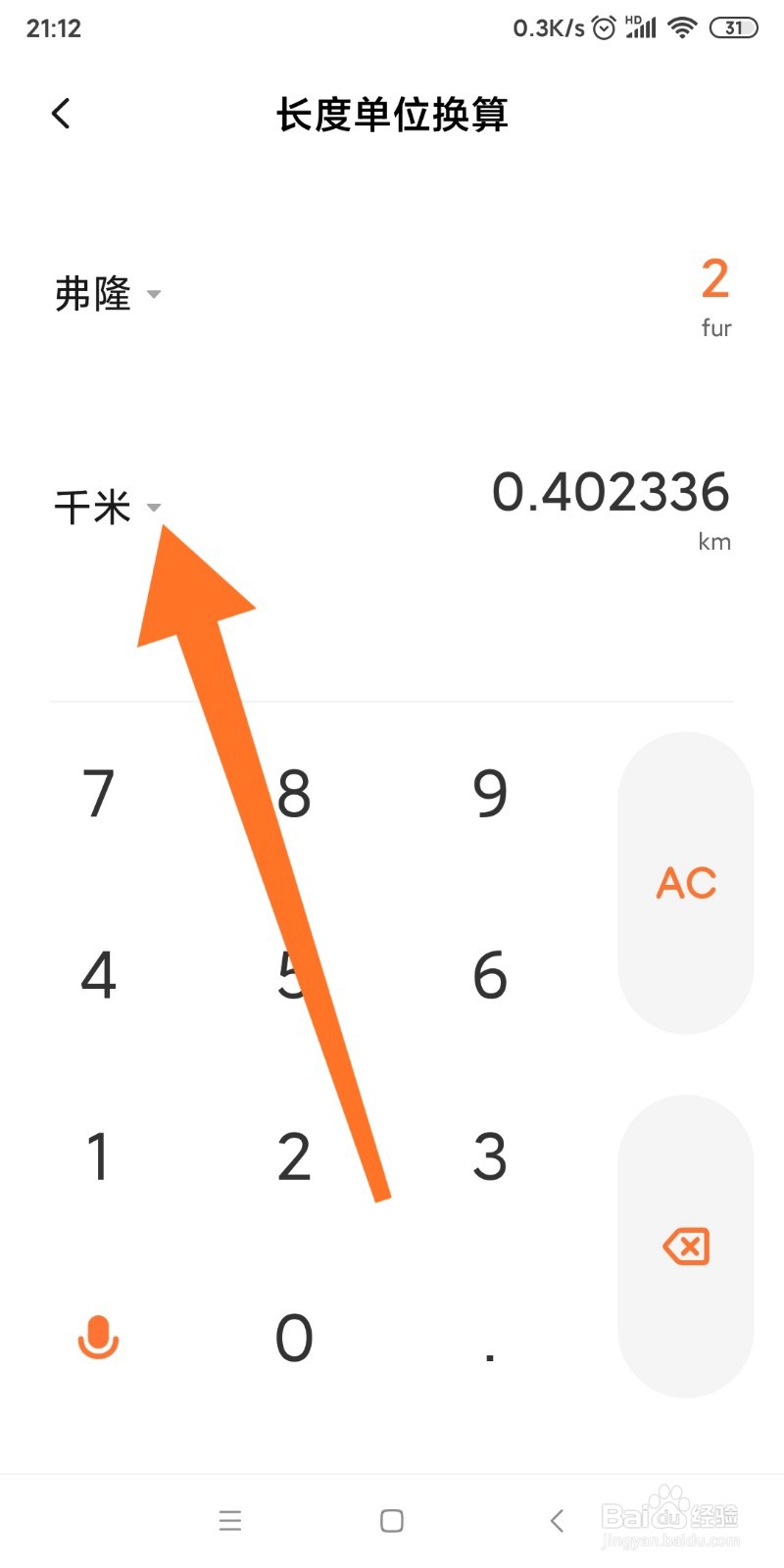Open the 千米 unit selection dropdown

pyautogui.click(x=108, y=508)
